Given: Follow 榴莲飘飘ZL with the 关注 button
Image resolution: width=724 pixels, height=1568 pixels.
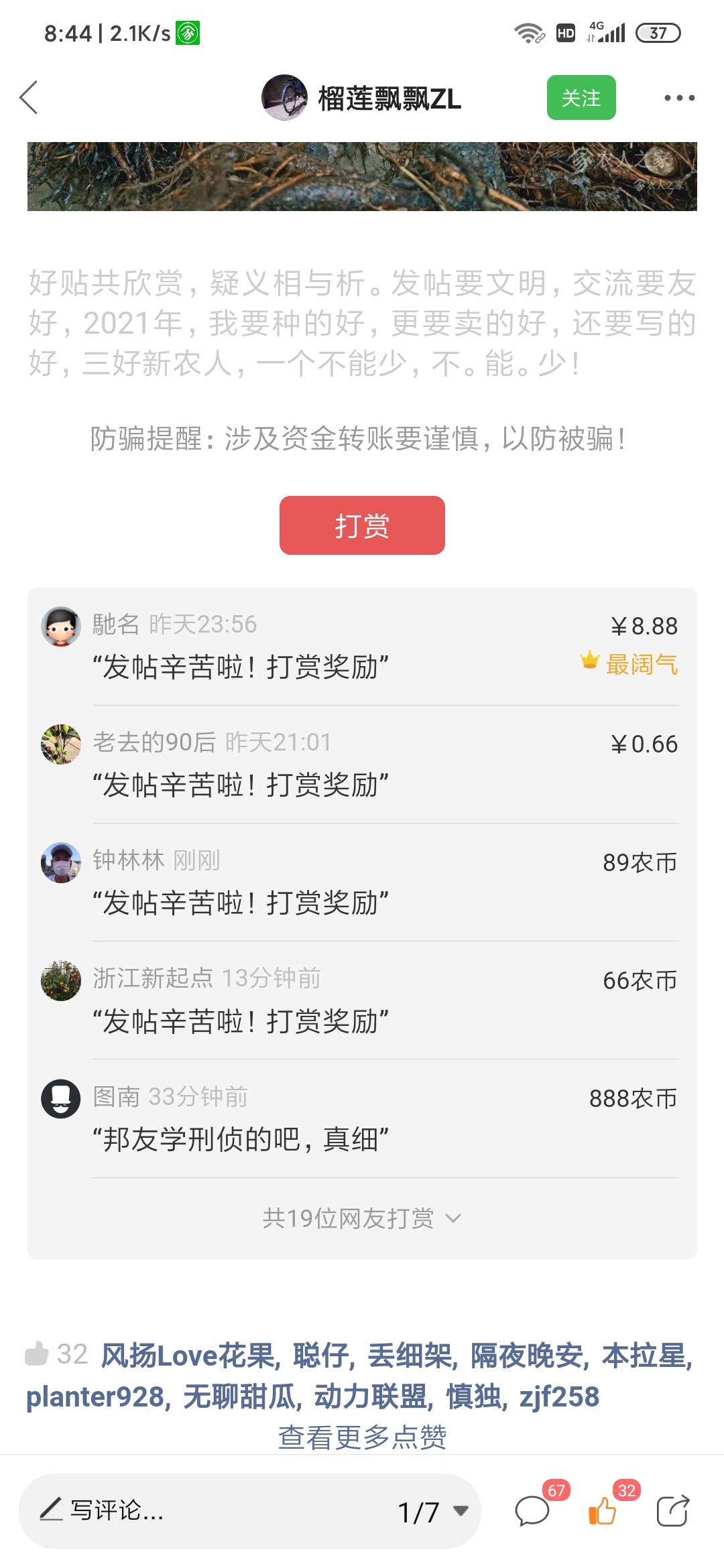Looking at the screenshot, I should 581,99.
